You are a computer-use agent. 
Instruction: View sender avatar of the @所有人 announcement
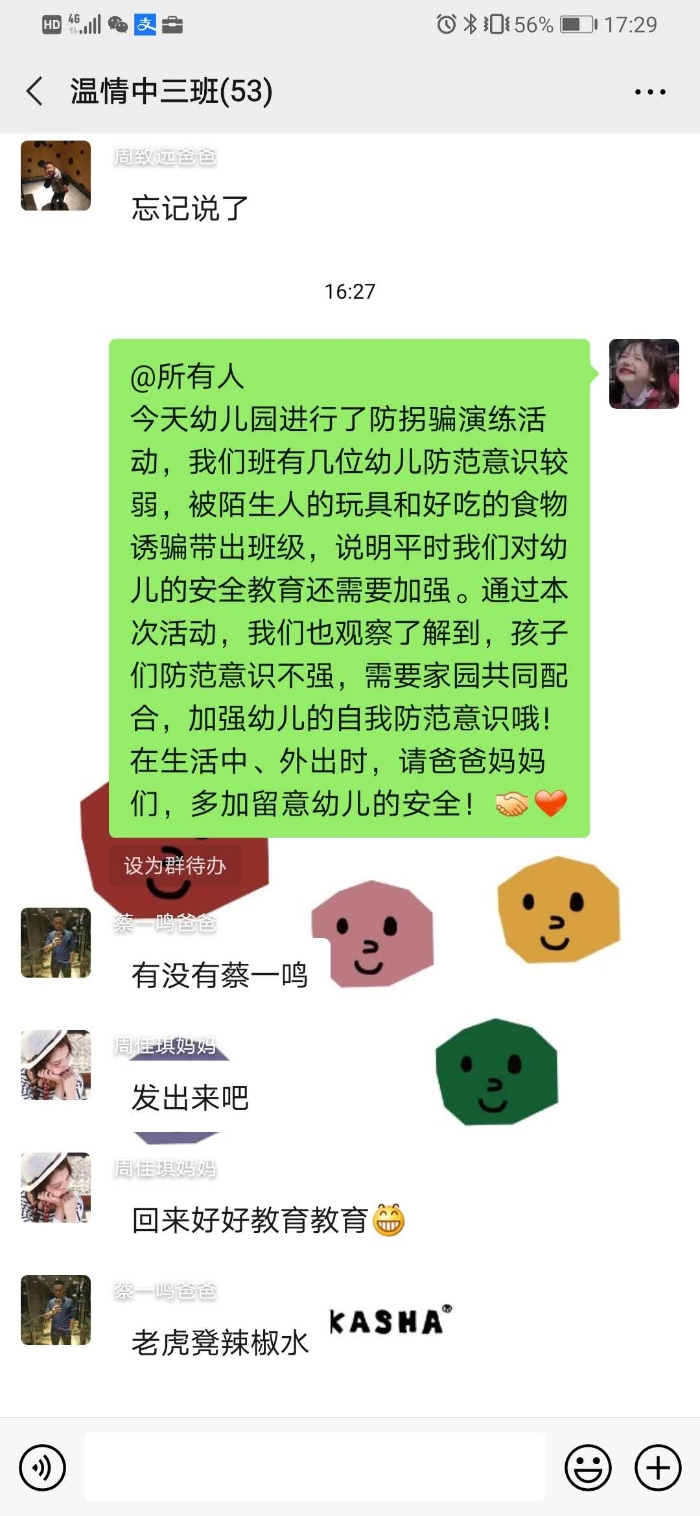(x=644, y=374)
